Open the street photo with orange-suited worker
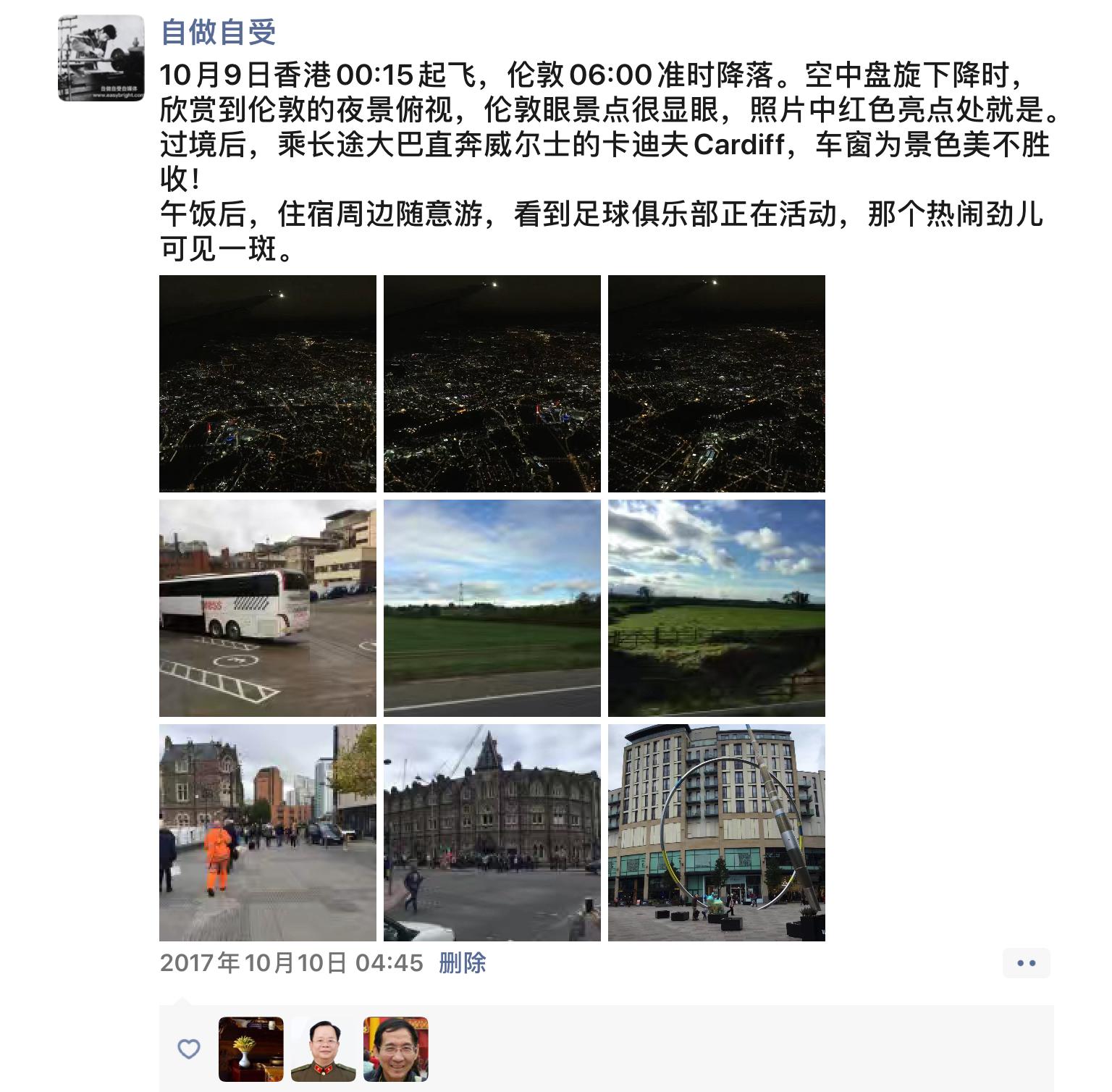This screenshot has width=1112, height=1092. [x=268, y=833]
